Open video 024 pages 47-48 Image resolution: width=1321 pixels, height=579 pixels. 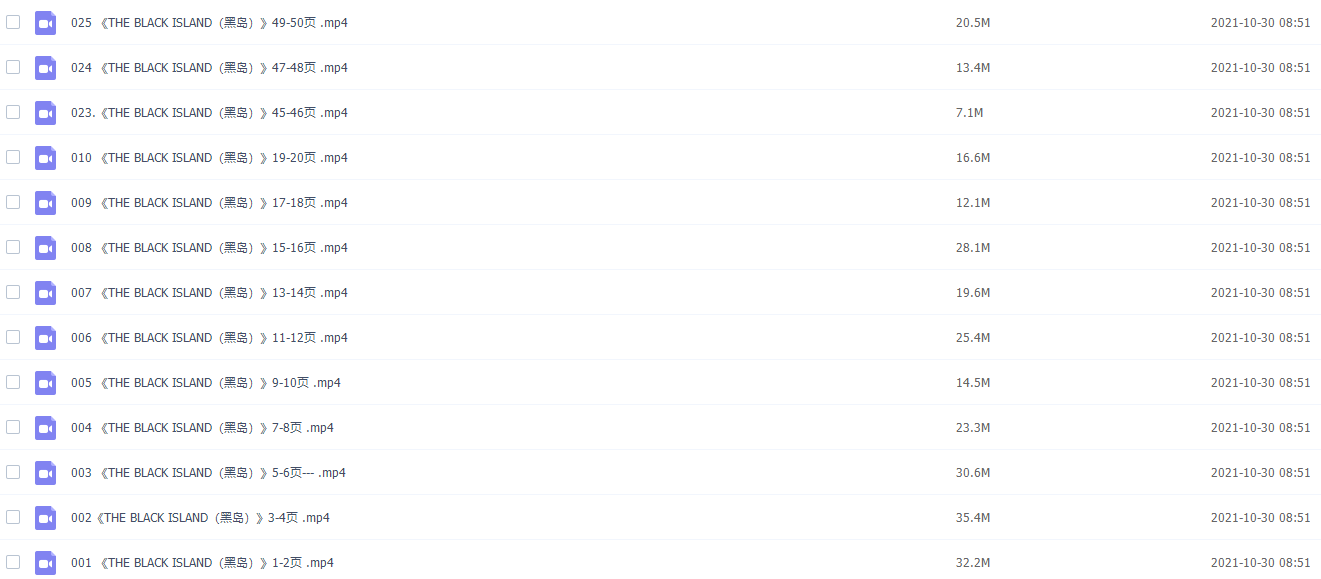pyautogui.click(x=209, y=68)
